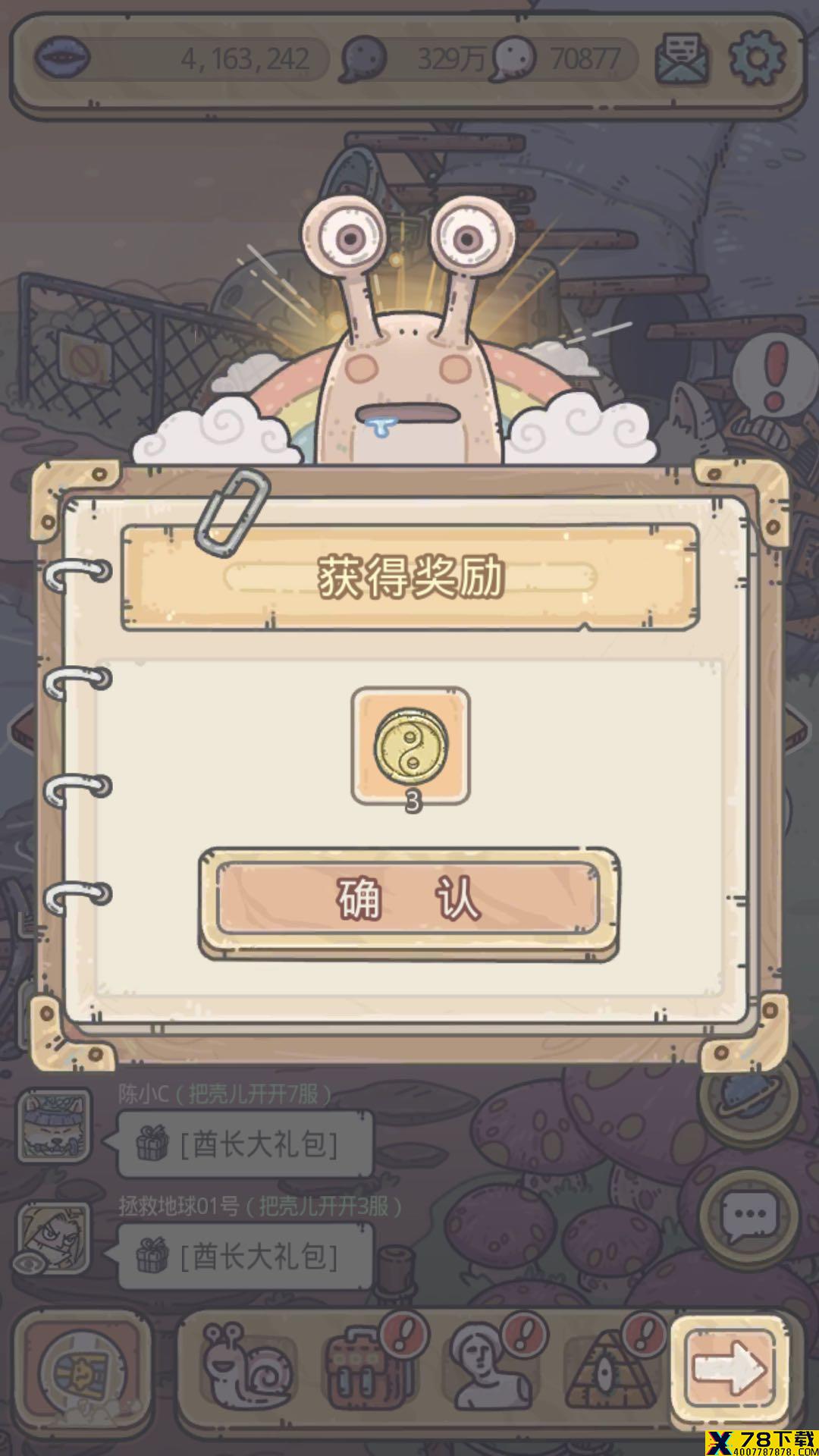The height and width of the screenshot is (1456, 819).
Task: Tap the planet icon button
Action: pos(748,1100)
